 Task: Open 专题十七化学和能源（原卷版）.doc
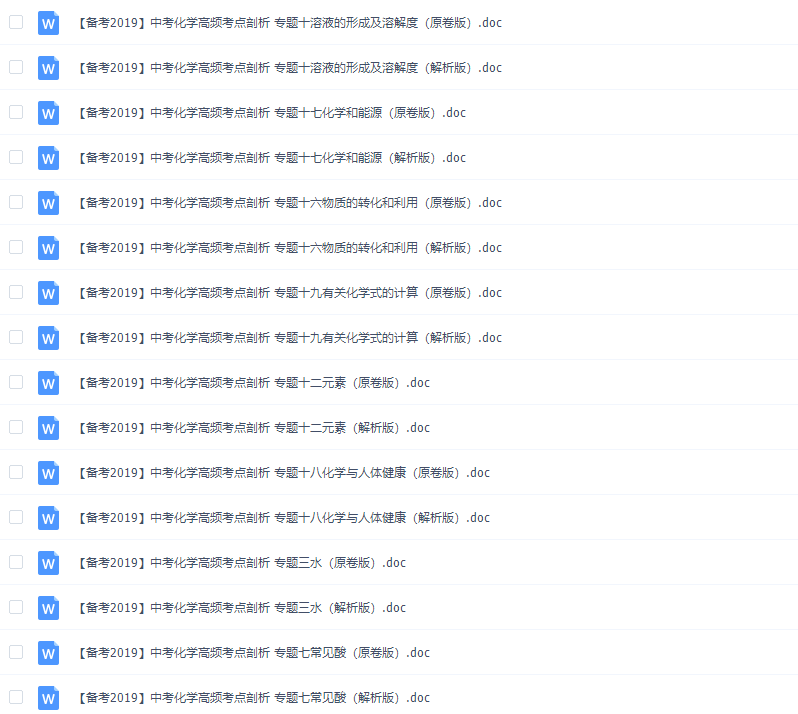point(271,113)
